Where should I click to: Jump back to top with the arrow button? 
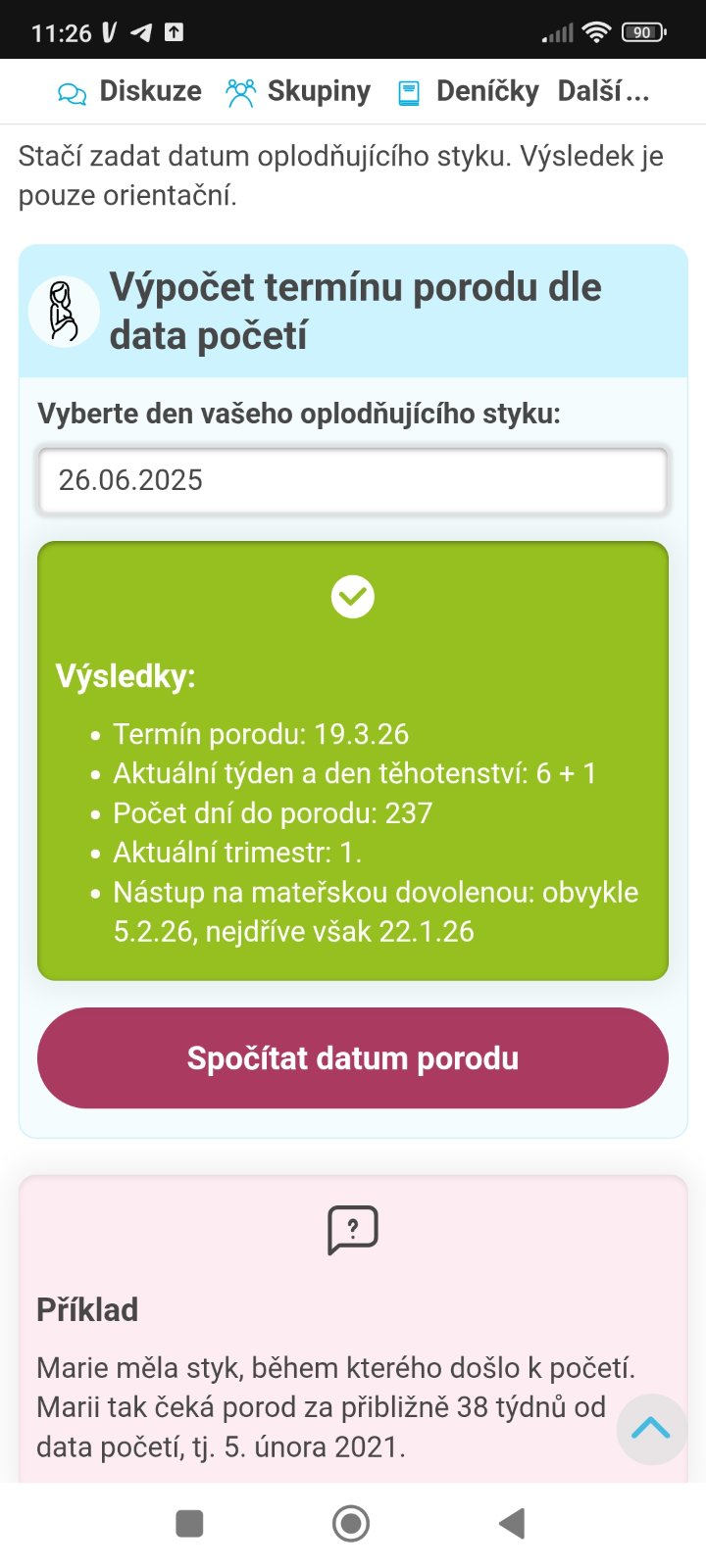point(651,1429)
